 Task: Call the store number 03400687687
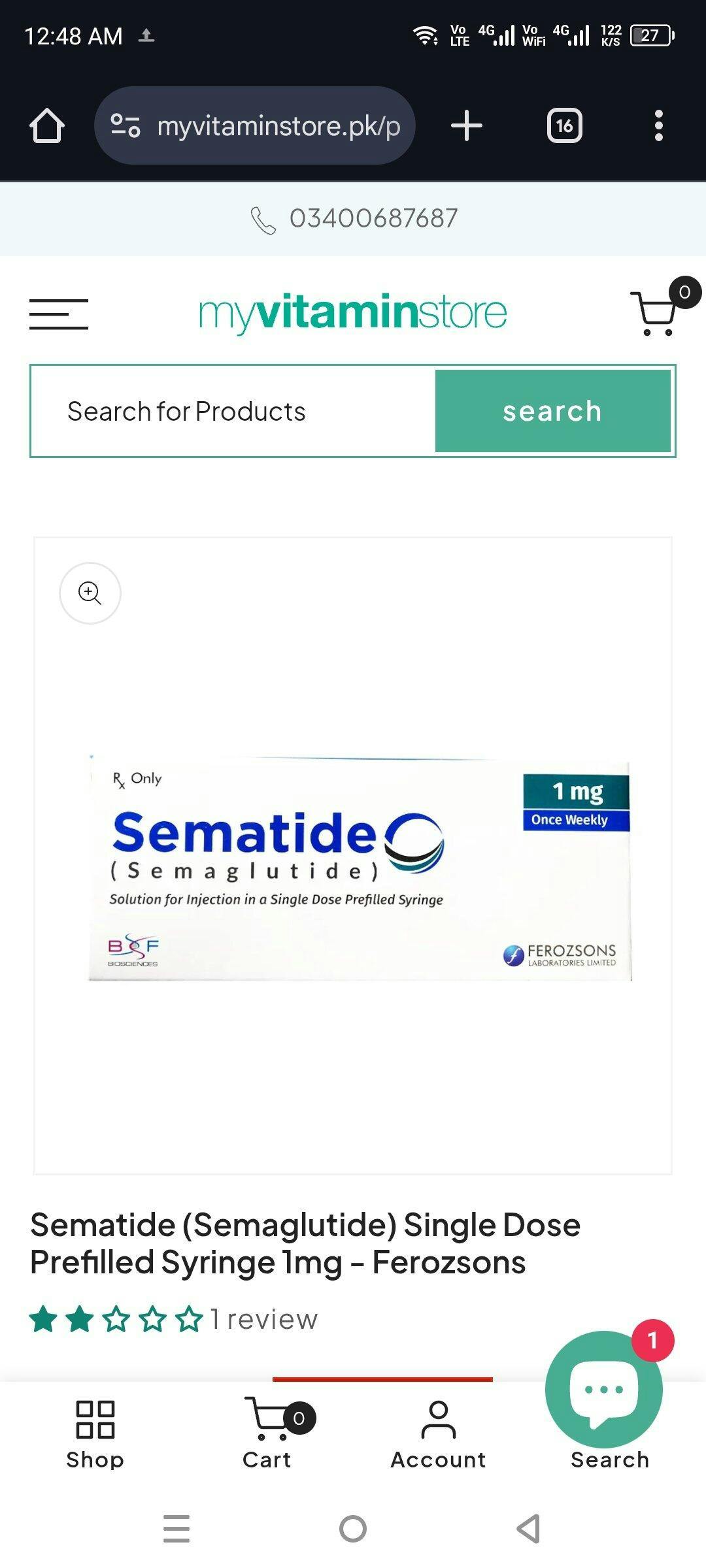[354, 219]
